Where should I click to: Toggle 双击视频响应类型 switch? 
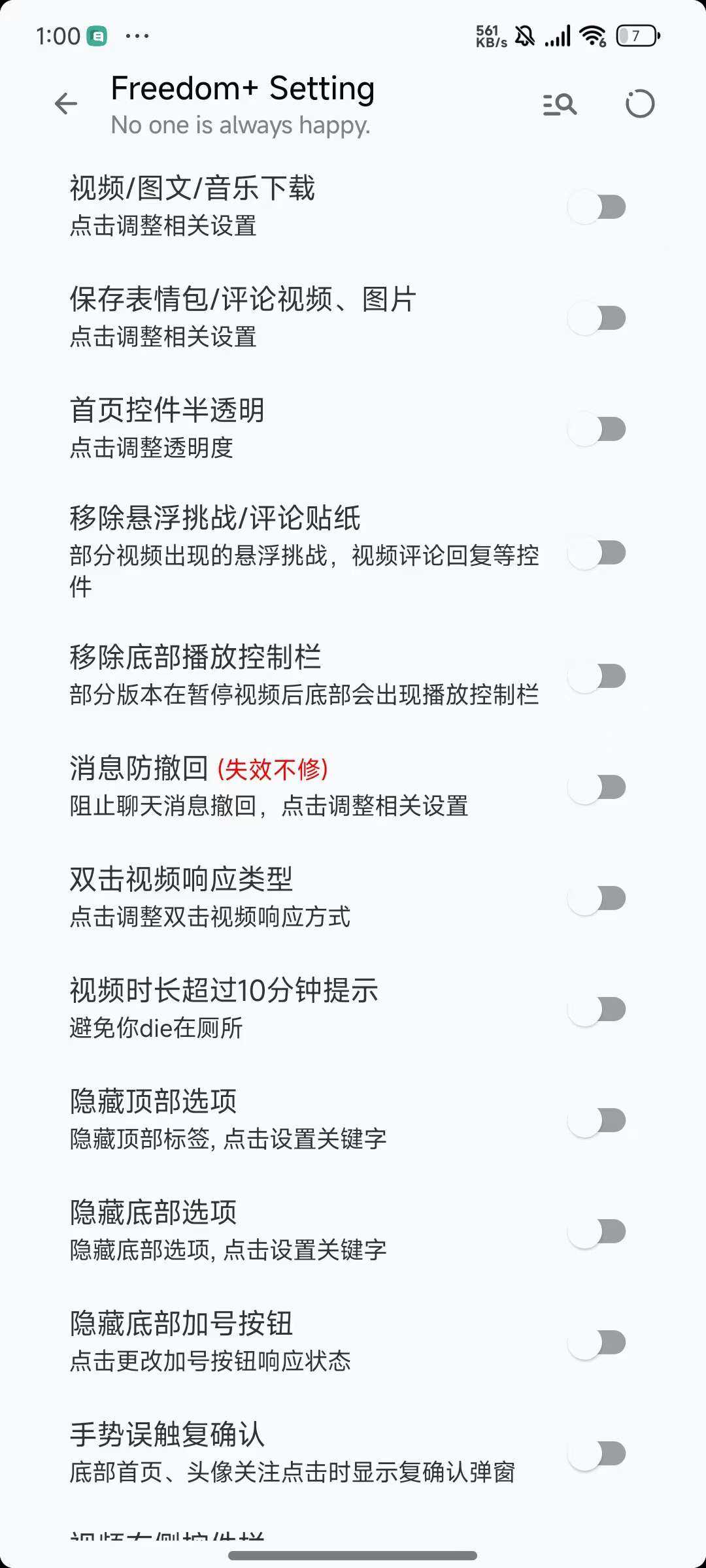(x=597, y=898)
